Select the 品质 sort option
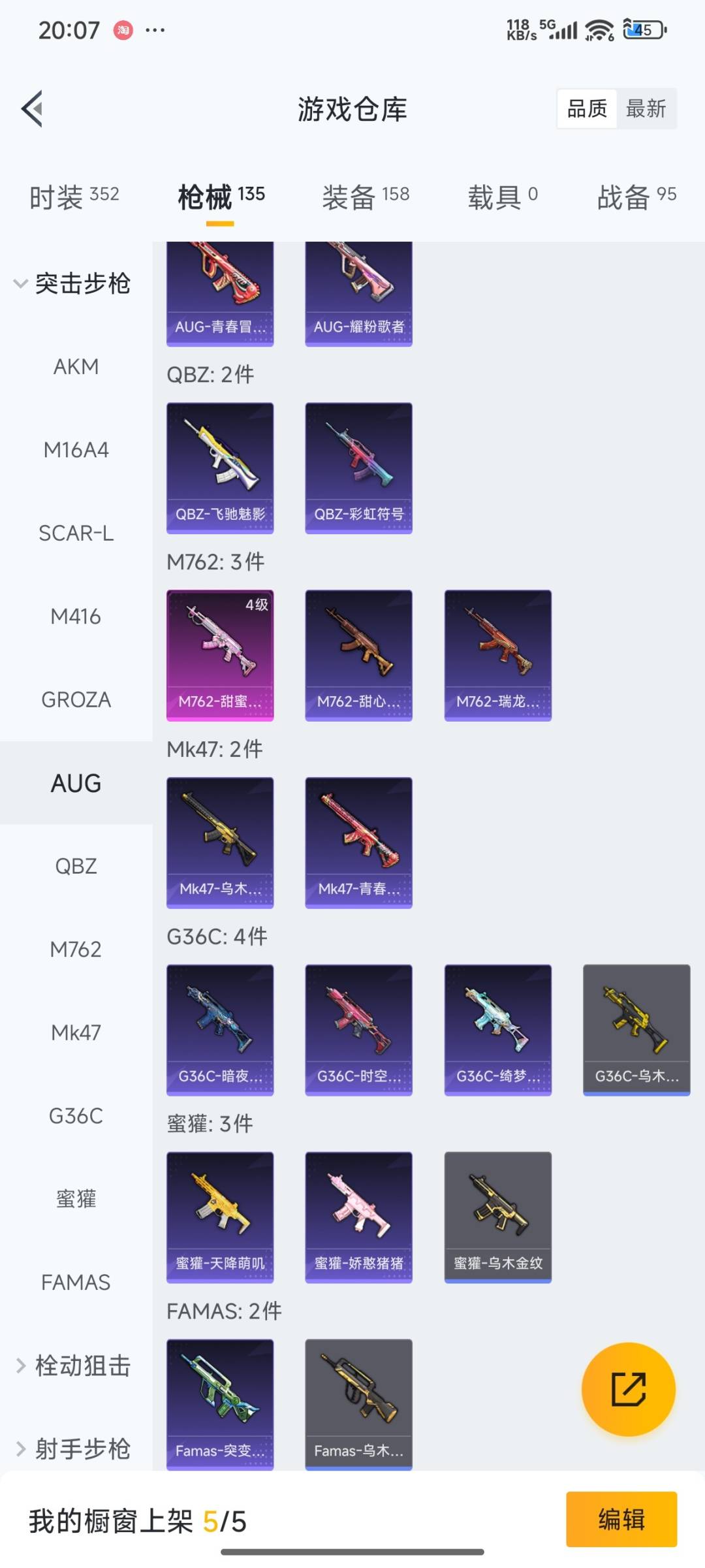Screen dimensions: 705x1568 [x=587, y=108]
